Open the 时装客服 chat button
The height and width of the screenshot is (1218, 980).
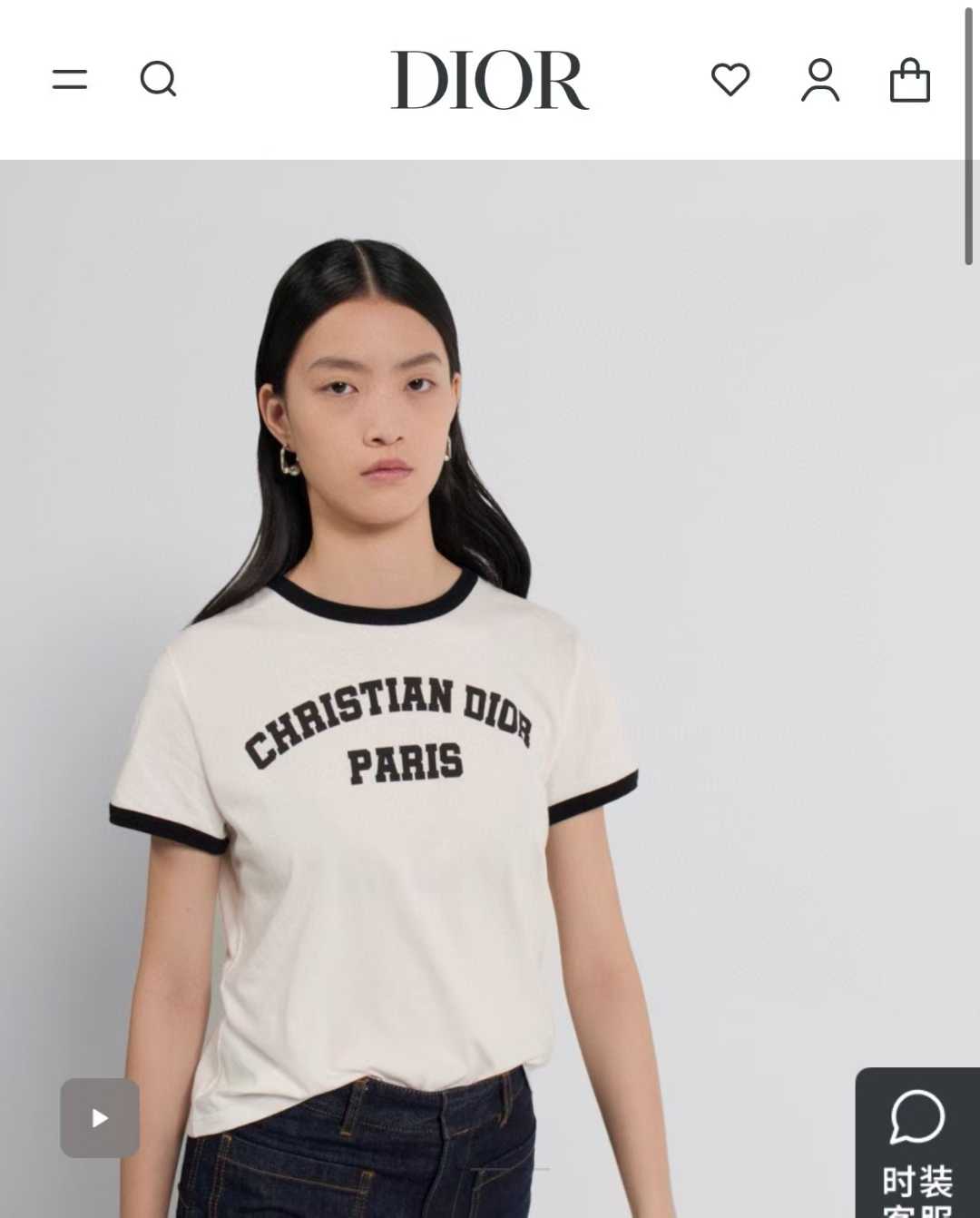pyautogui.click(x=916, y=1145)
